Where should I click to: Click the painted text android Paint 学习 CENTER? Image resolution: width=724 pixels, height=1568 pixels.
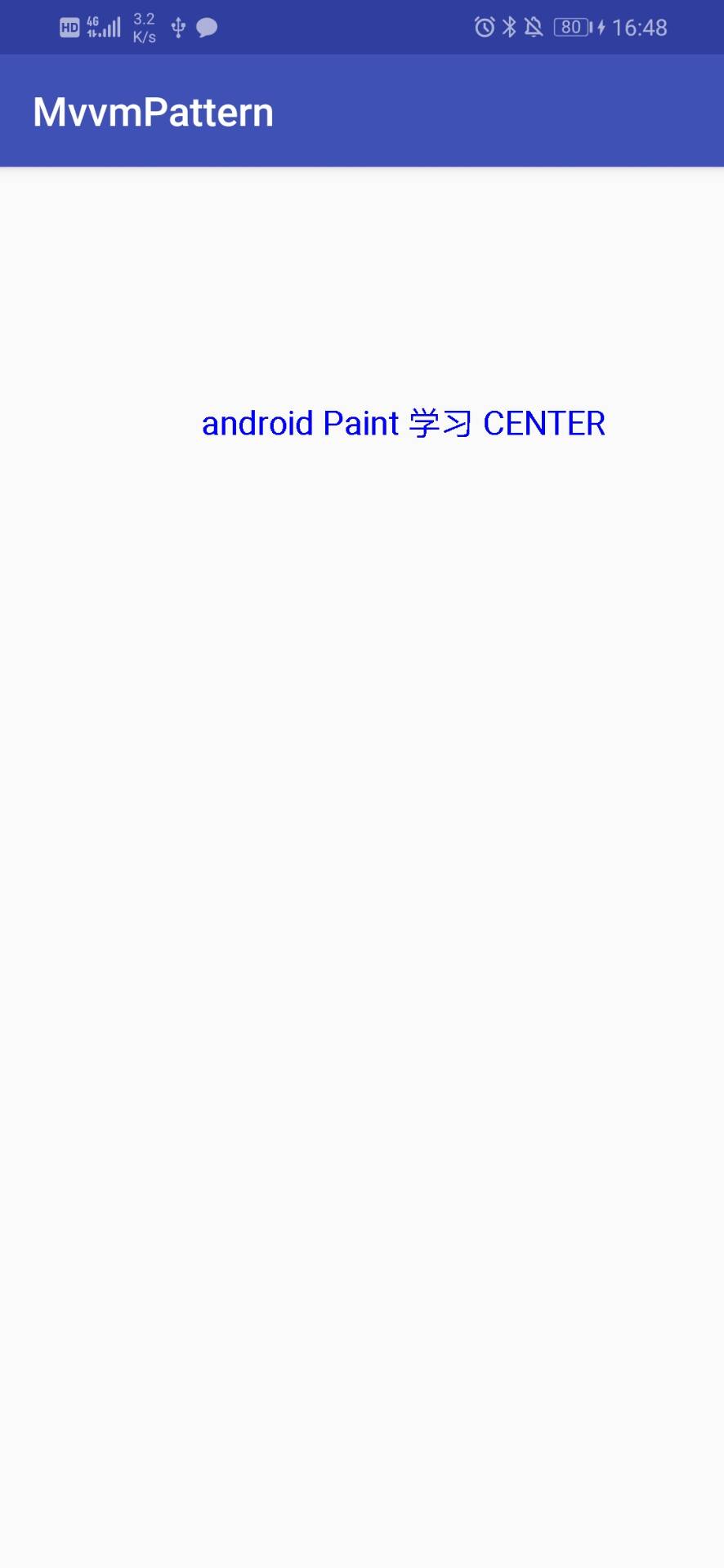click(404, 423)
